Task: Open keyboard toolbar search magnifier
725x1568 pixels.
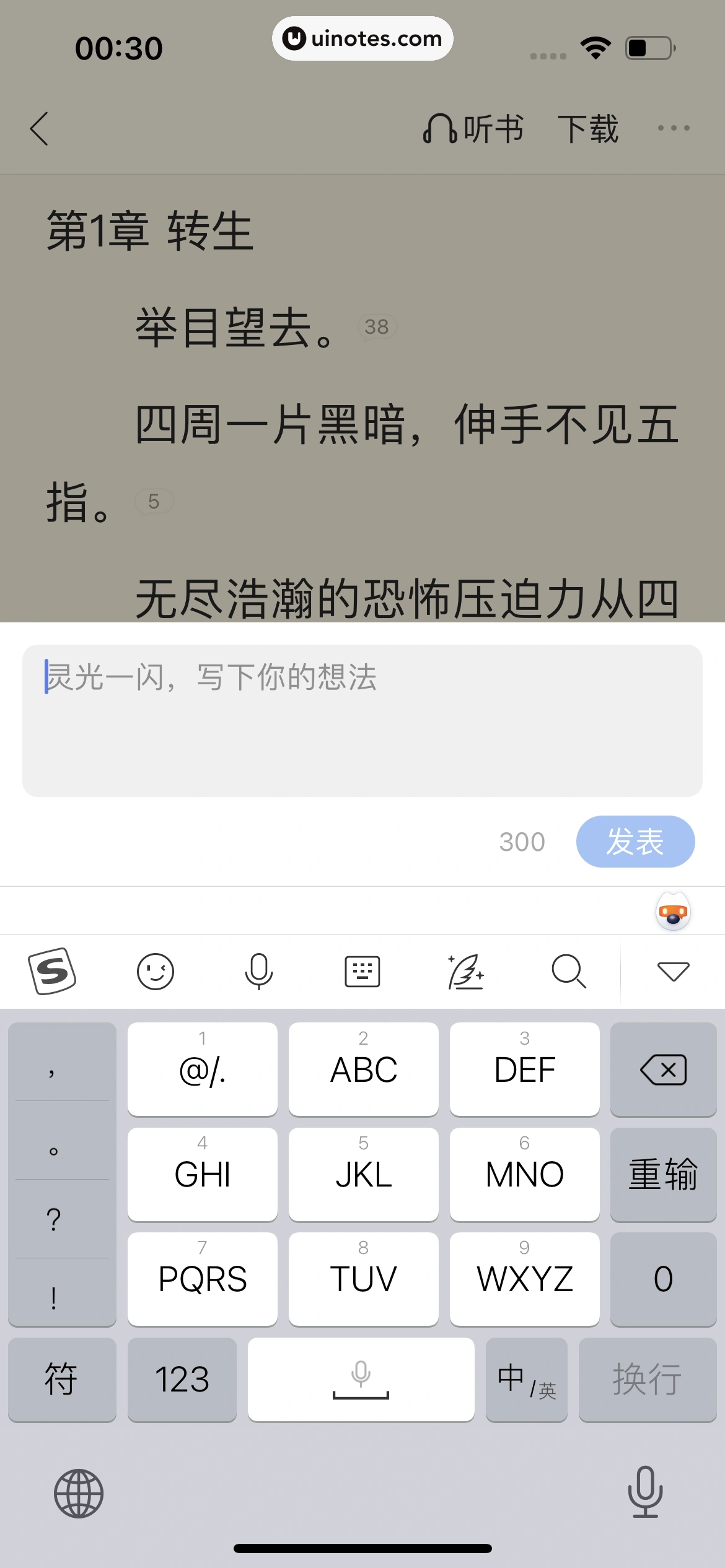Action: point(569,971)
